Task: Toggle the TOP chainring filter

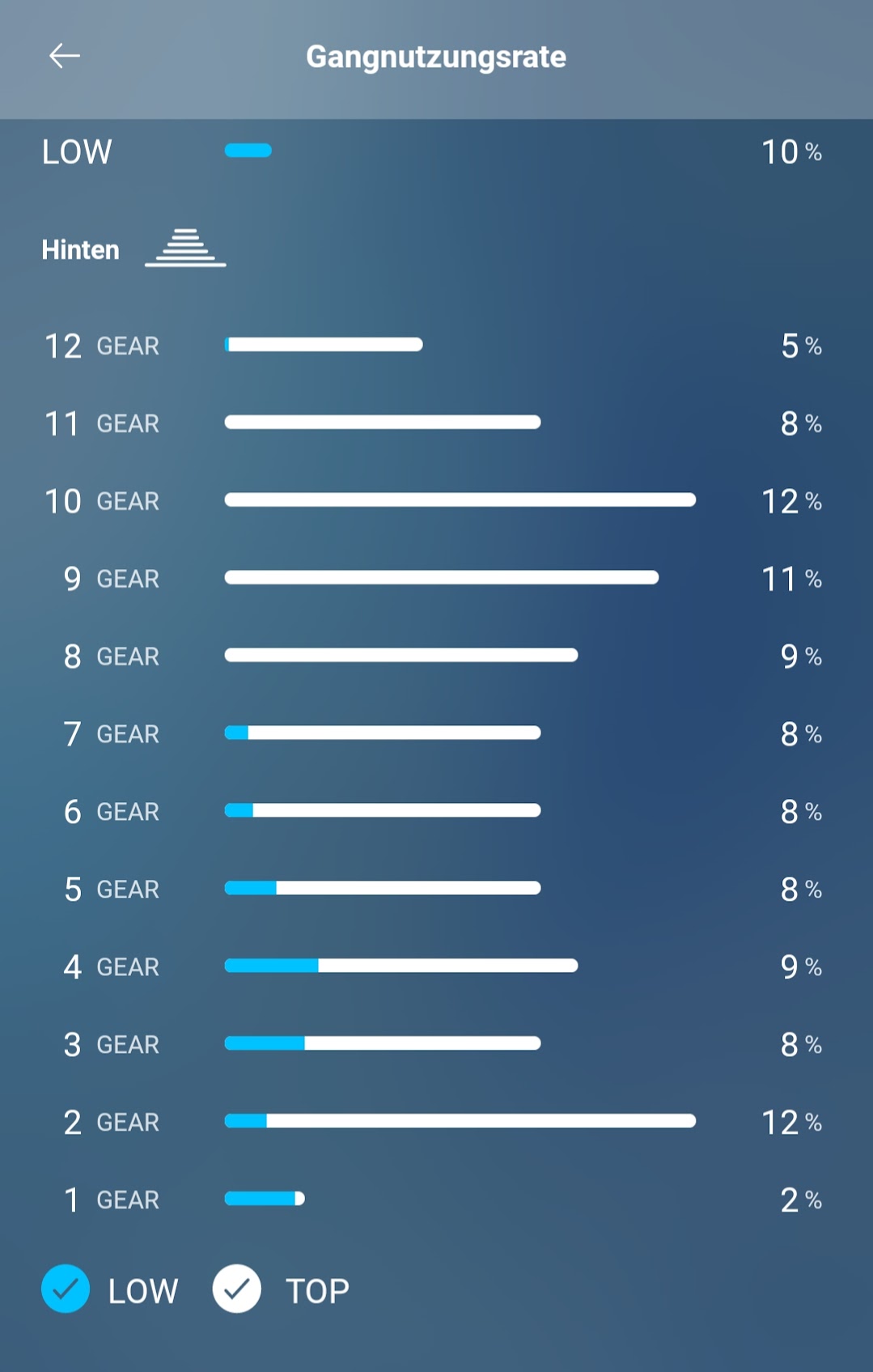Action: tap(237, 1289)
